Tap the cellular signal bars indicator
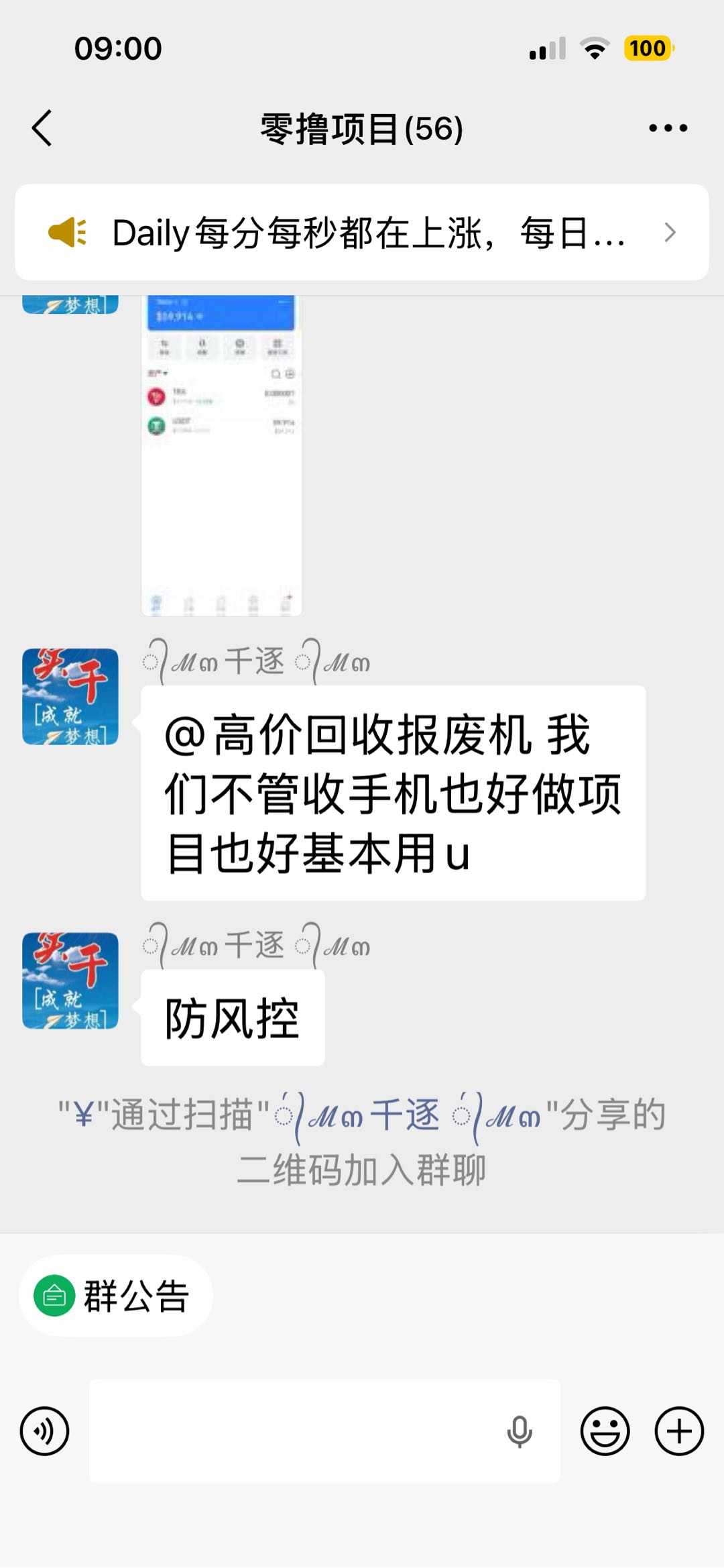This screenshot has width=724, height=1568. click(x=544, y=48)
